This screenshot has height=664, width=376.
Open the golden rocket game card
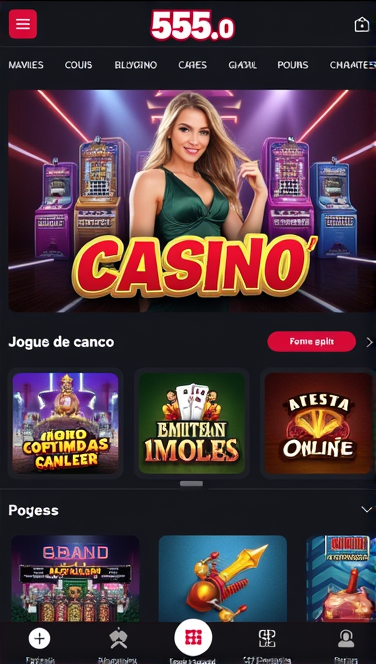coord(223,578)
